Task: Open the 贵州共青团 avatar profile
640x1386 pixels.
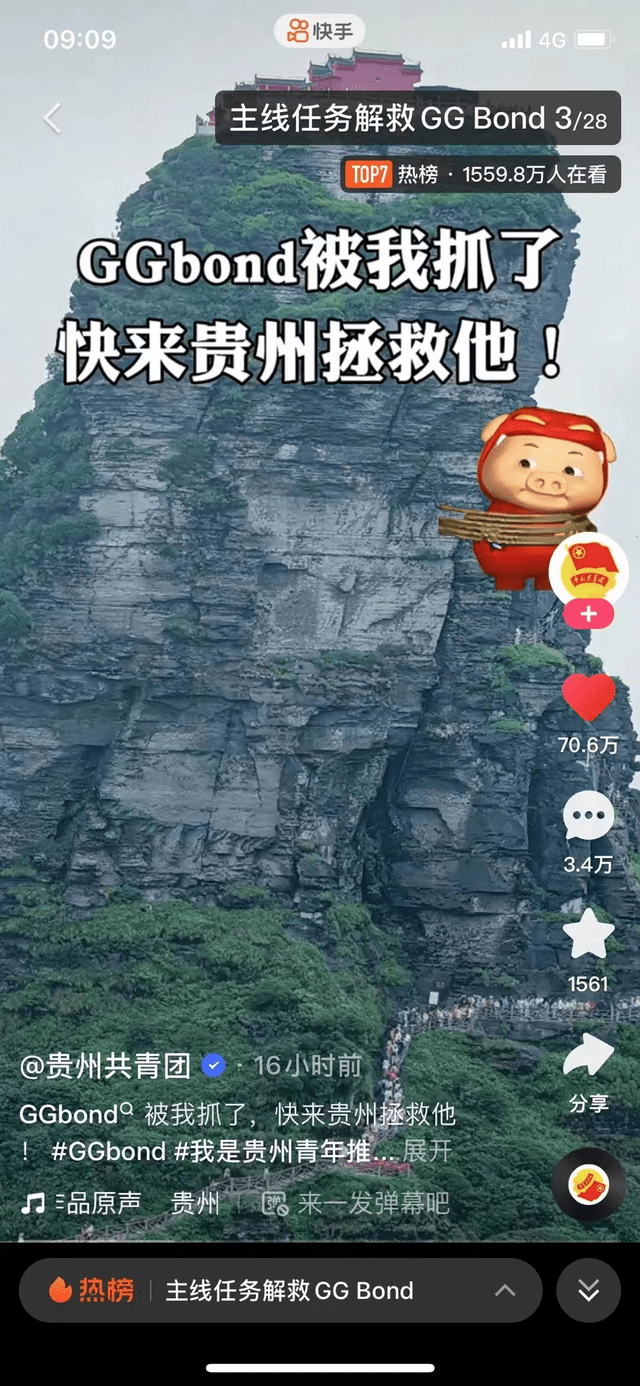Action: (588, 570)
